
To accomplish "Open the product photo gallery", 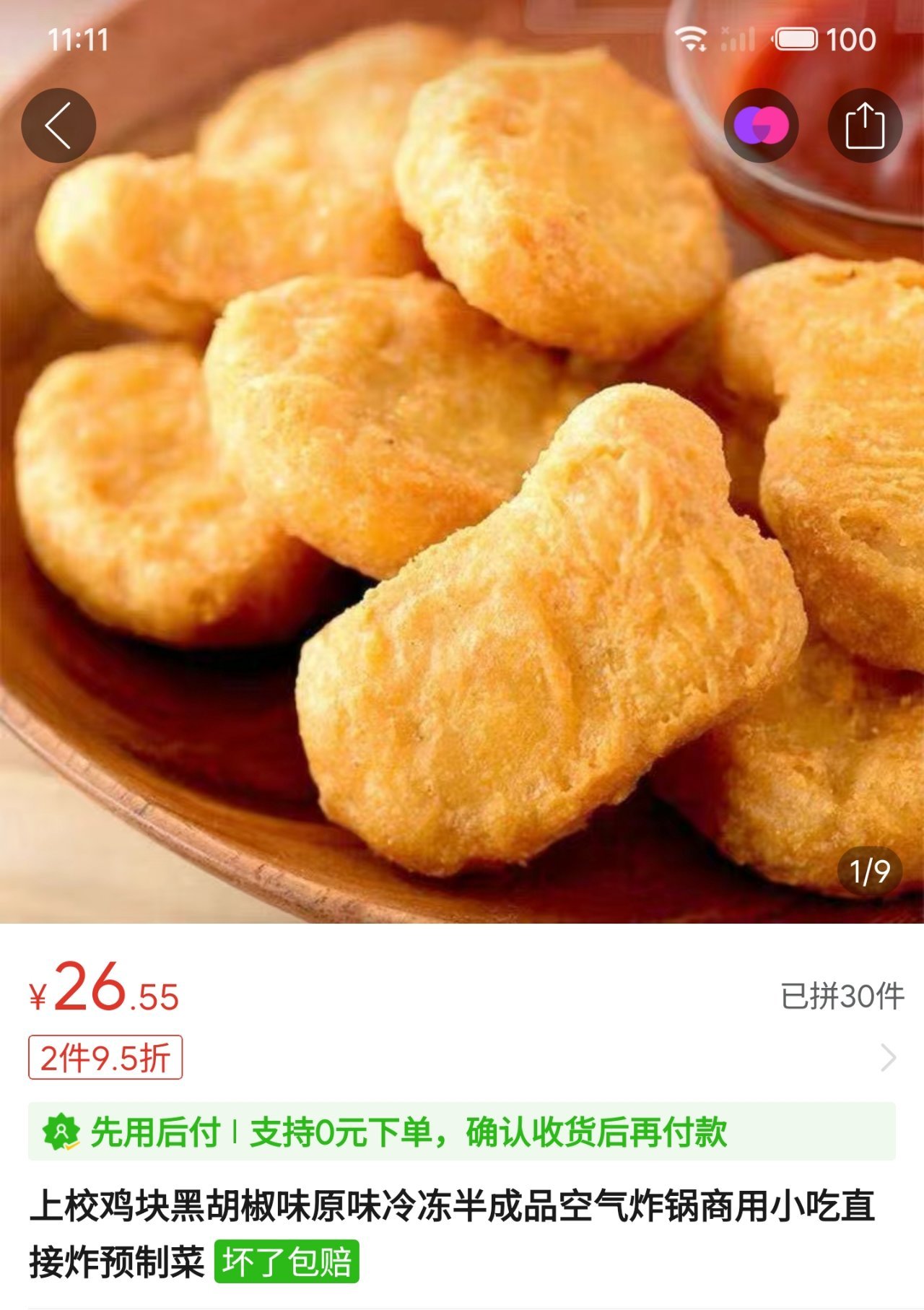I will [462, 506].
